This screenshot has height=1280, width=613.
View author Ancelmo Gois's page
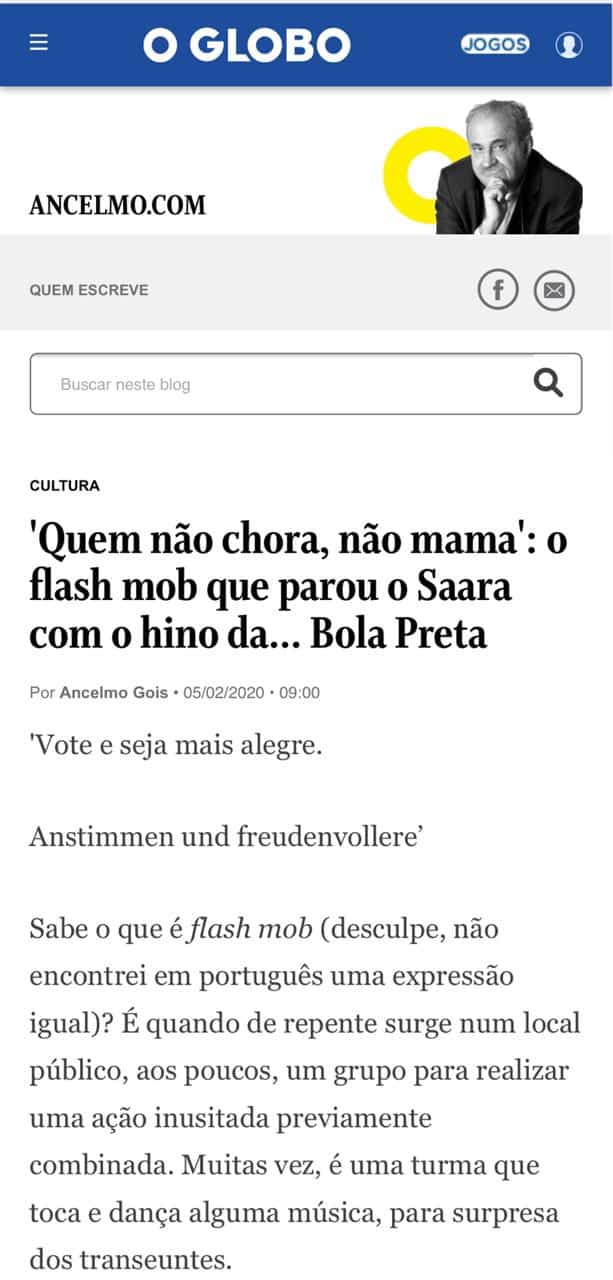(x=114, y=692)
